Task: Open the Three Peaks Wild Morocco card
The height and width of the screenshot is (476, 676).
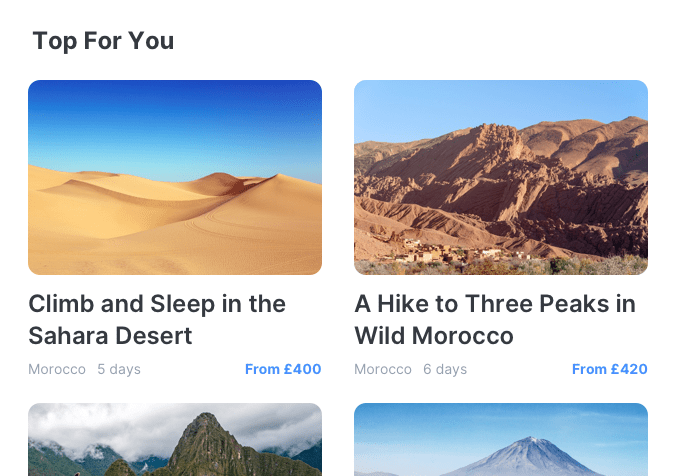Action: pos(500,178)
